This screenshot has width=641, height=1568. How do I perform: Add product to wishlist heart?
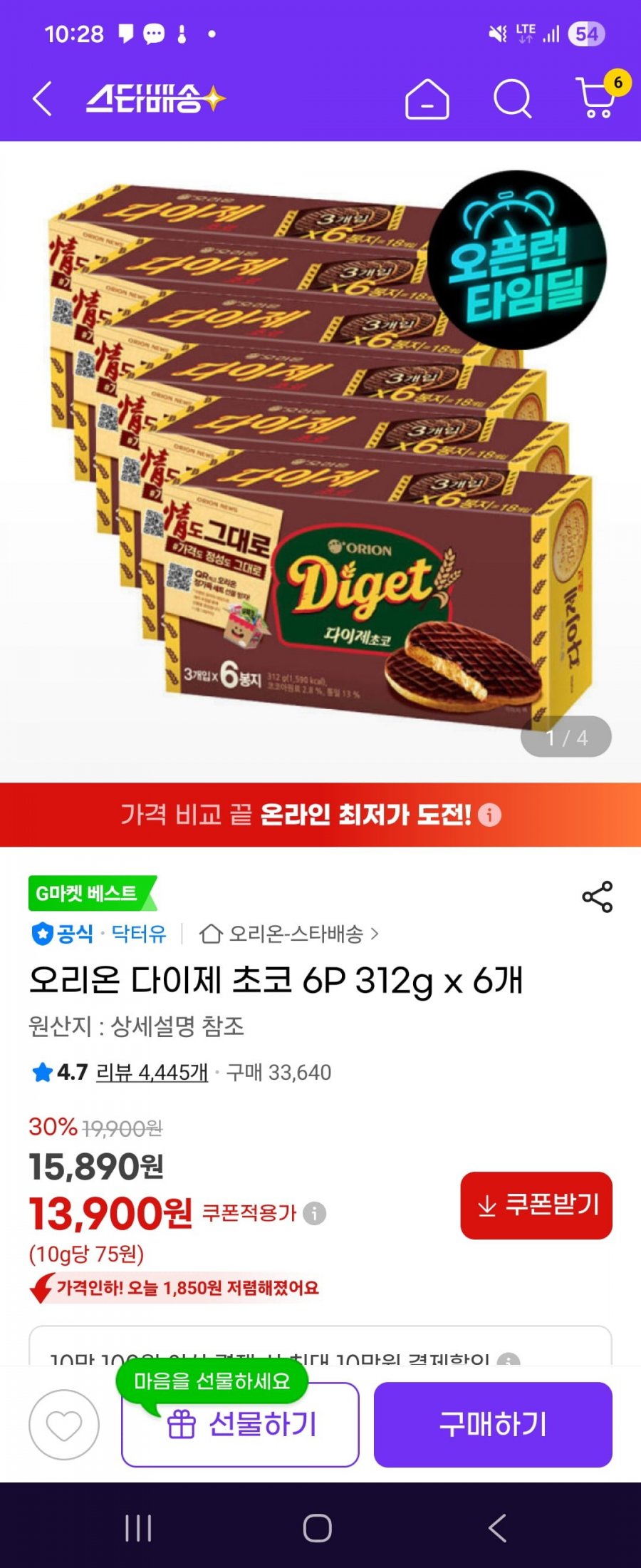[x=64, y=1425]
